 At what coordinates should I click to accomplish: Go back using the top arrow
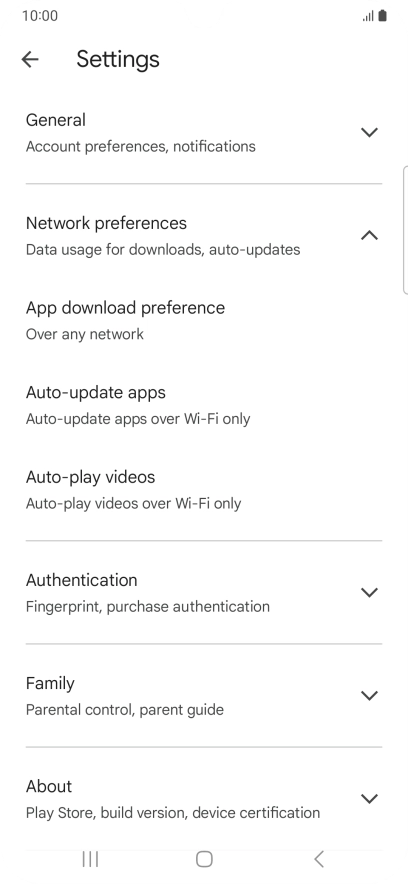[x=30, y=59]
